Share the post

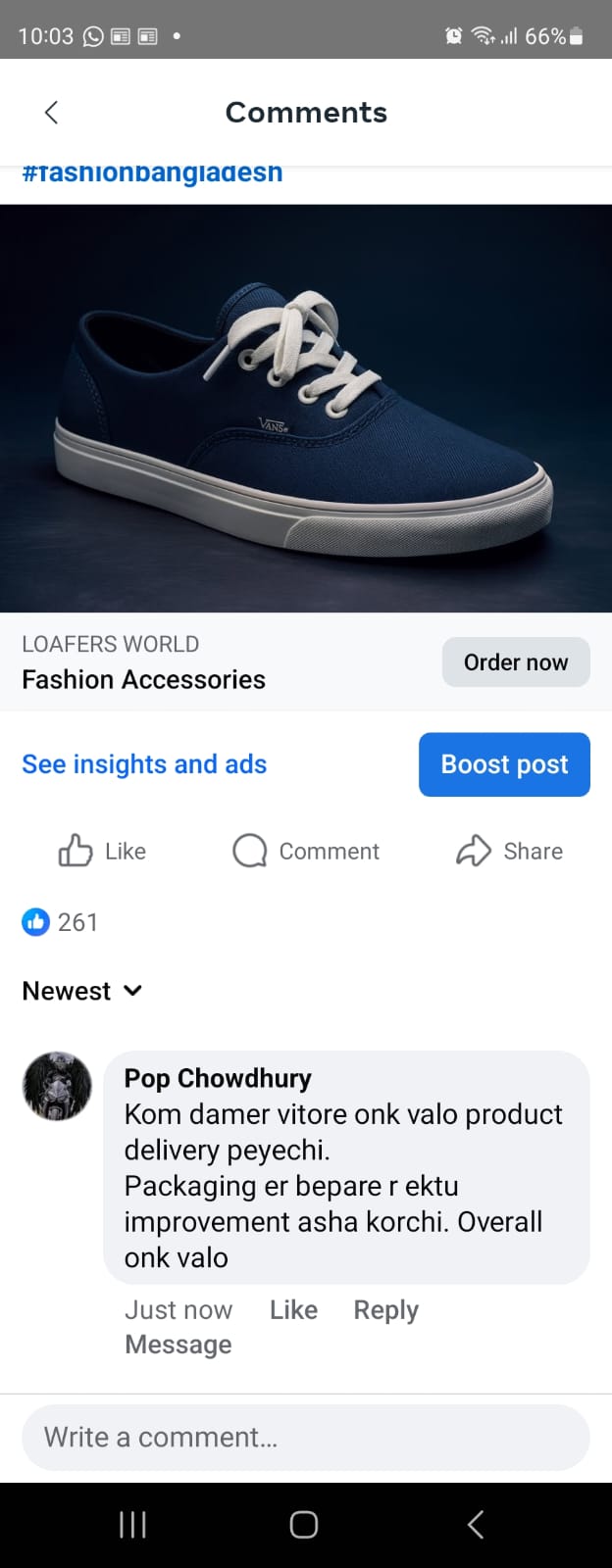click(x=509, y=851)
